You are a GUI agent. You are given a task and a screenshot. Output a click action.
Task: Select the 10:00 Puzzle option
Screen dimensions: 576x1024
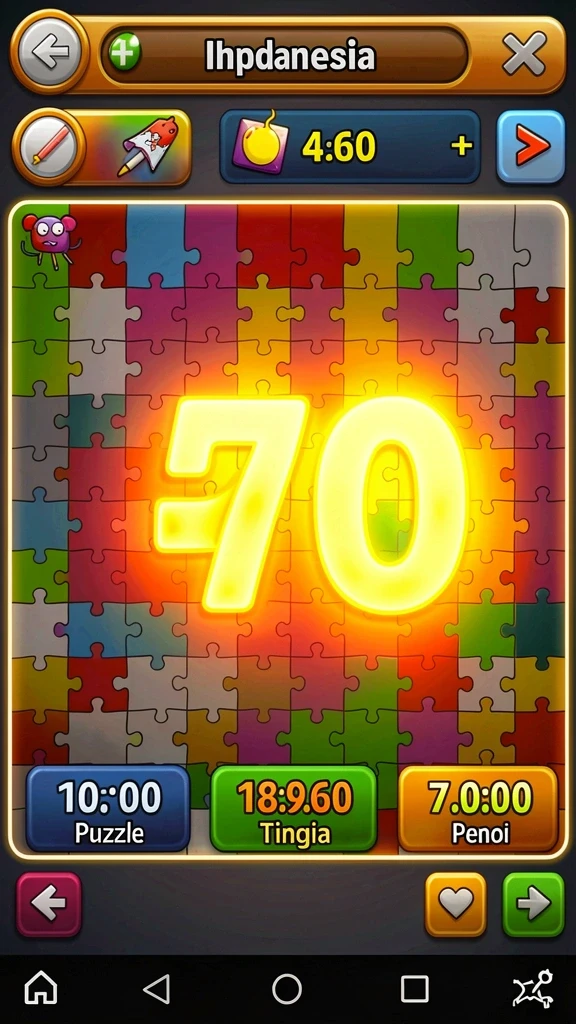pos(108,808)
